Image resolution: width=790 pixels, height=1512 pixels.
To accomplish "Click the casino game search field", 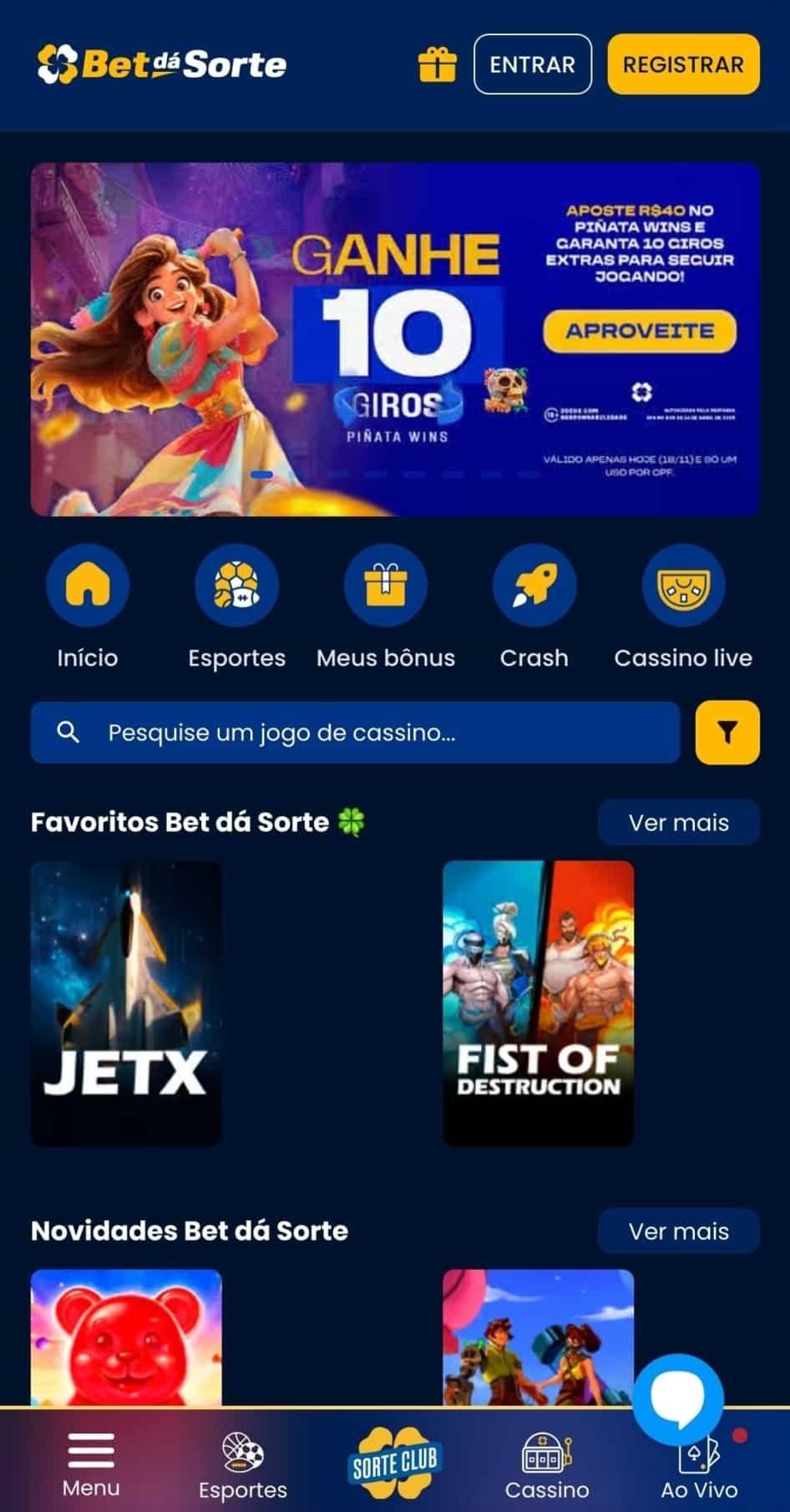I will 355,733.
